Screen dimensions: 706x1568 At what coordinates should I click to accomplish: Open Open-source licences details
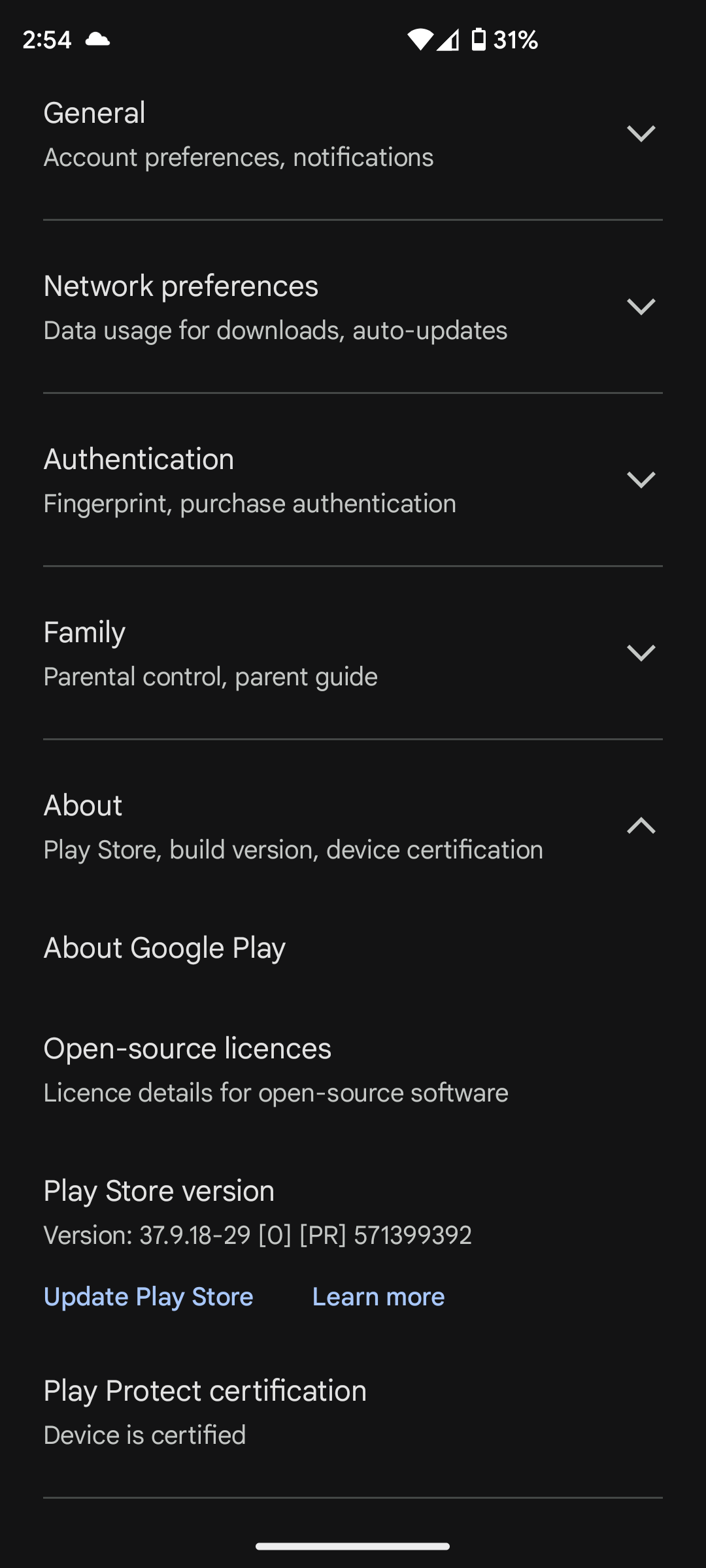point(275,1070)
